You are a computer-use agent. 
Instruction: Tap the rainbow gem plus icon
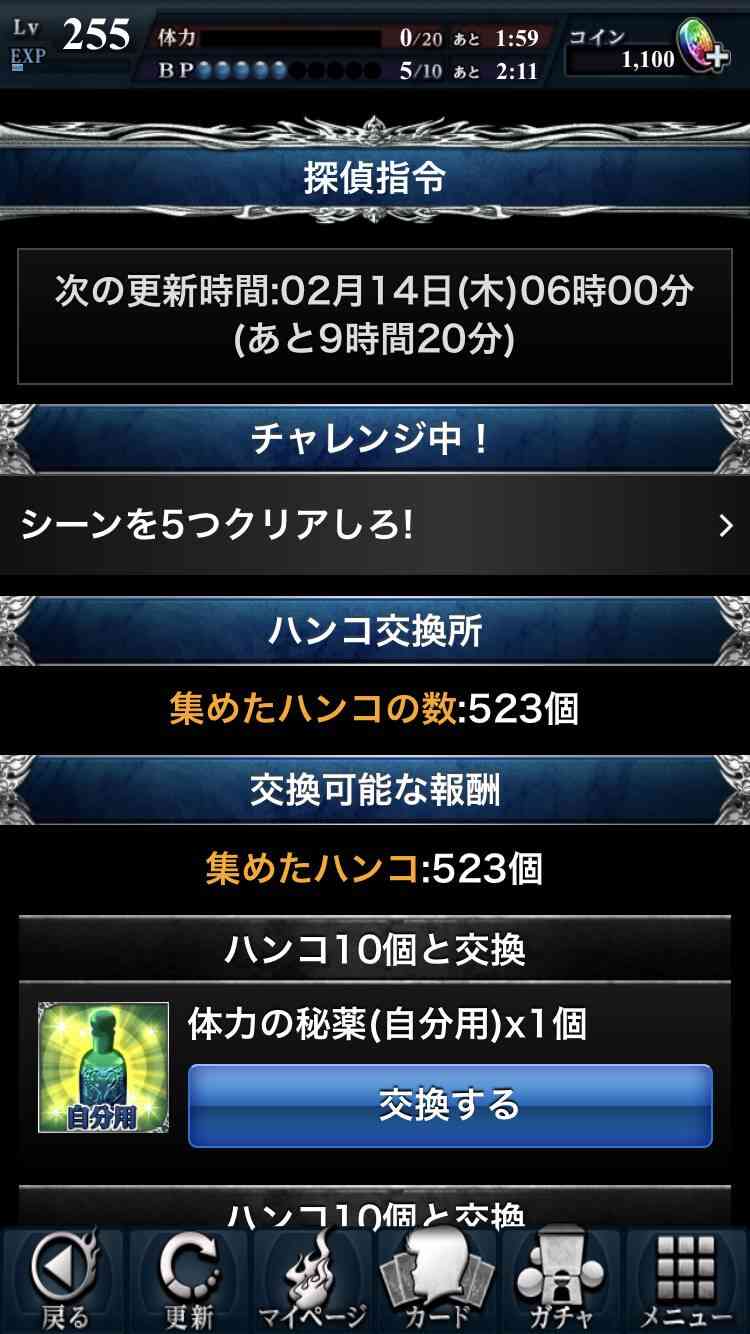[x=703, y=45]
